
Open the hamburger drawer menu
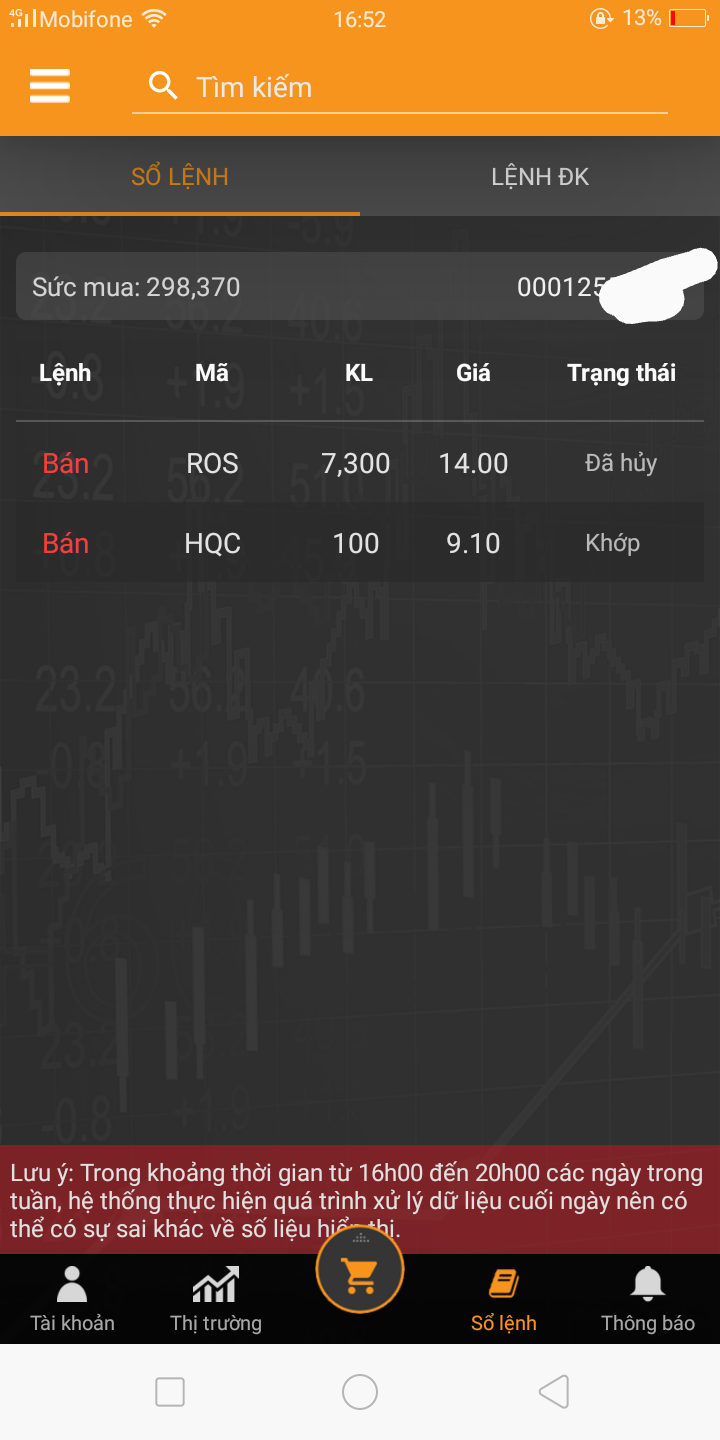click(x=50, y=86)
